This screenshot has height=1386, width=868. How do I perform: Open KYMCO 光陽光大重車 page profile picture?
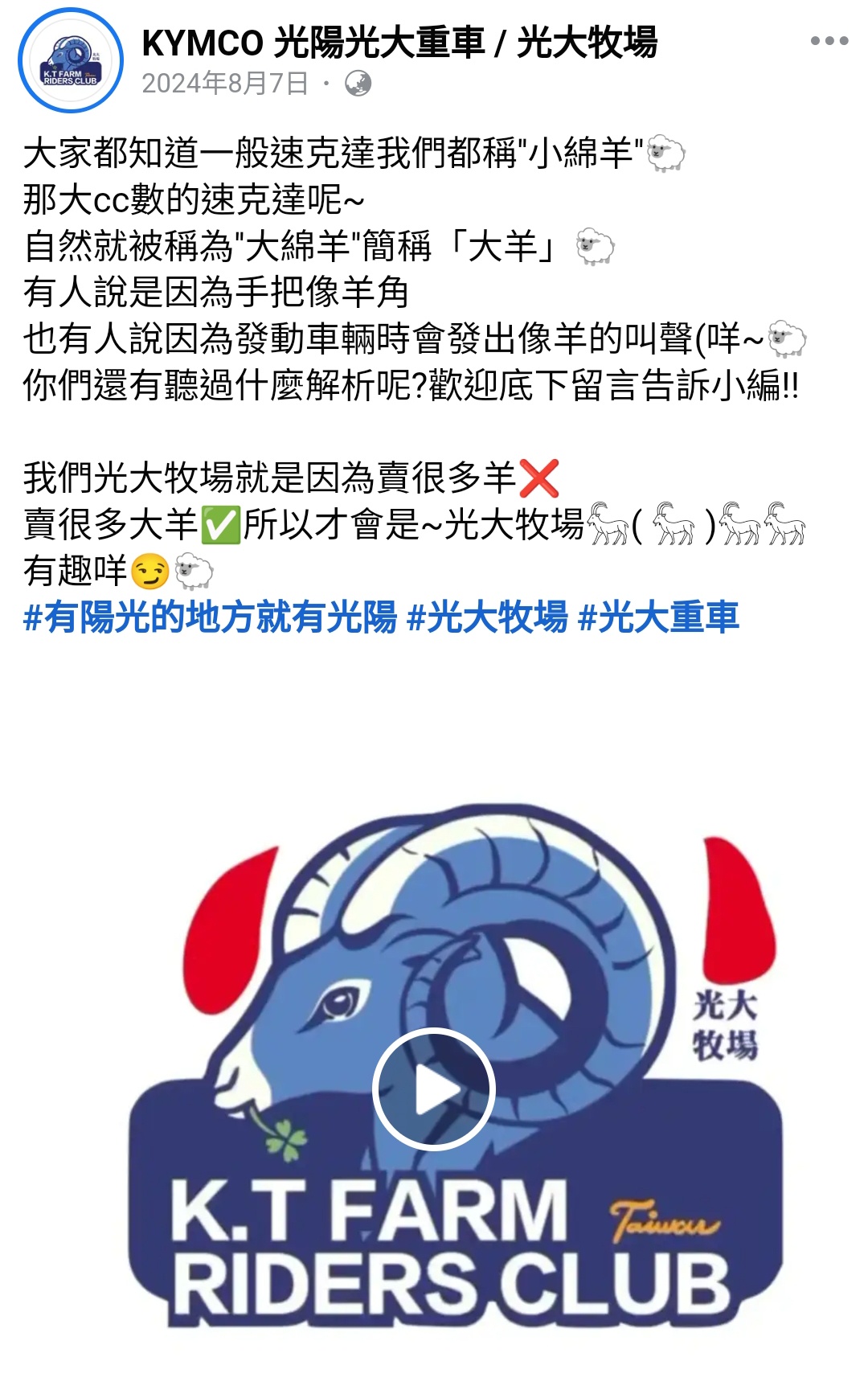pyautogui.click(x=71, y=61)
